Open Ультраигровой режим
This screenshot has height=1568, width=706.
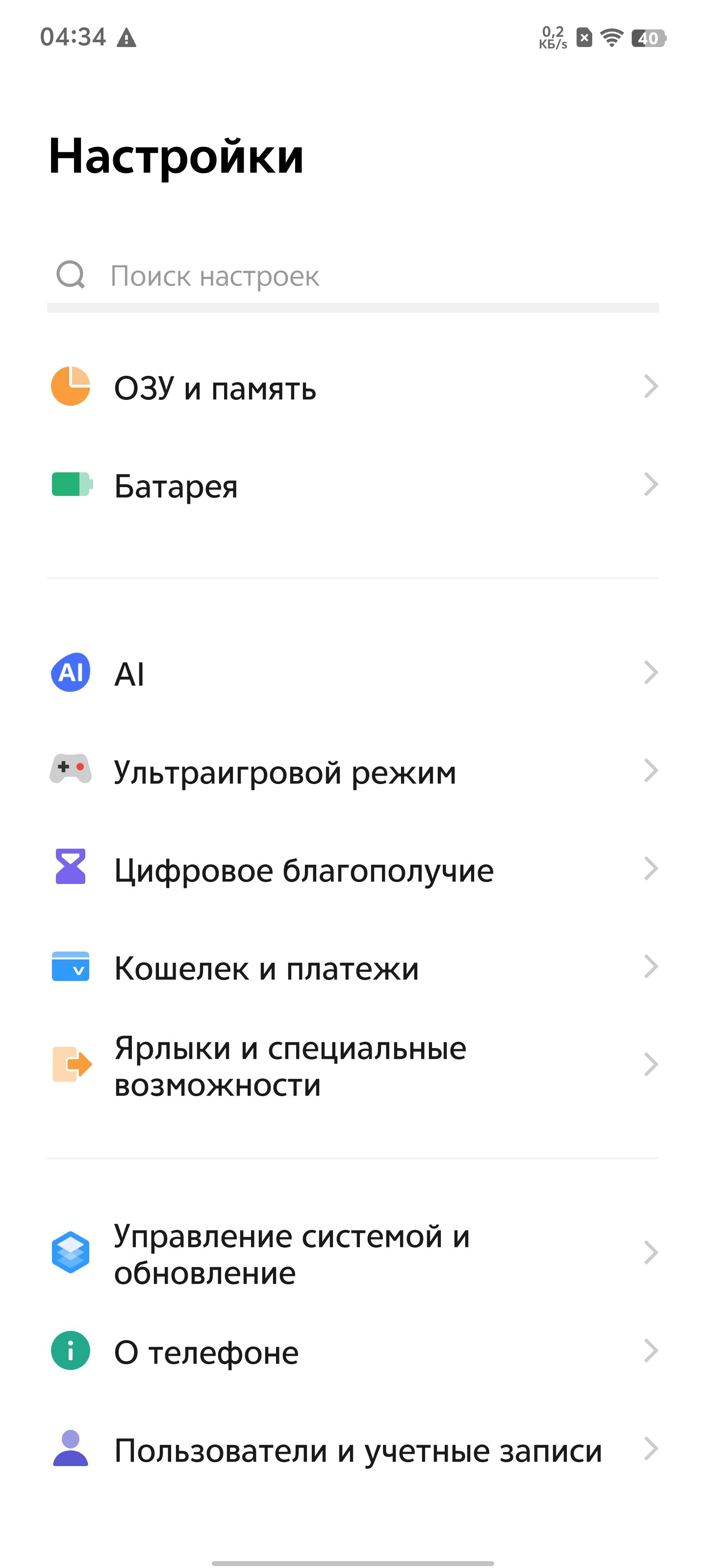coord(353,772)
